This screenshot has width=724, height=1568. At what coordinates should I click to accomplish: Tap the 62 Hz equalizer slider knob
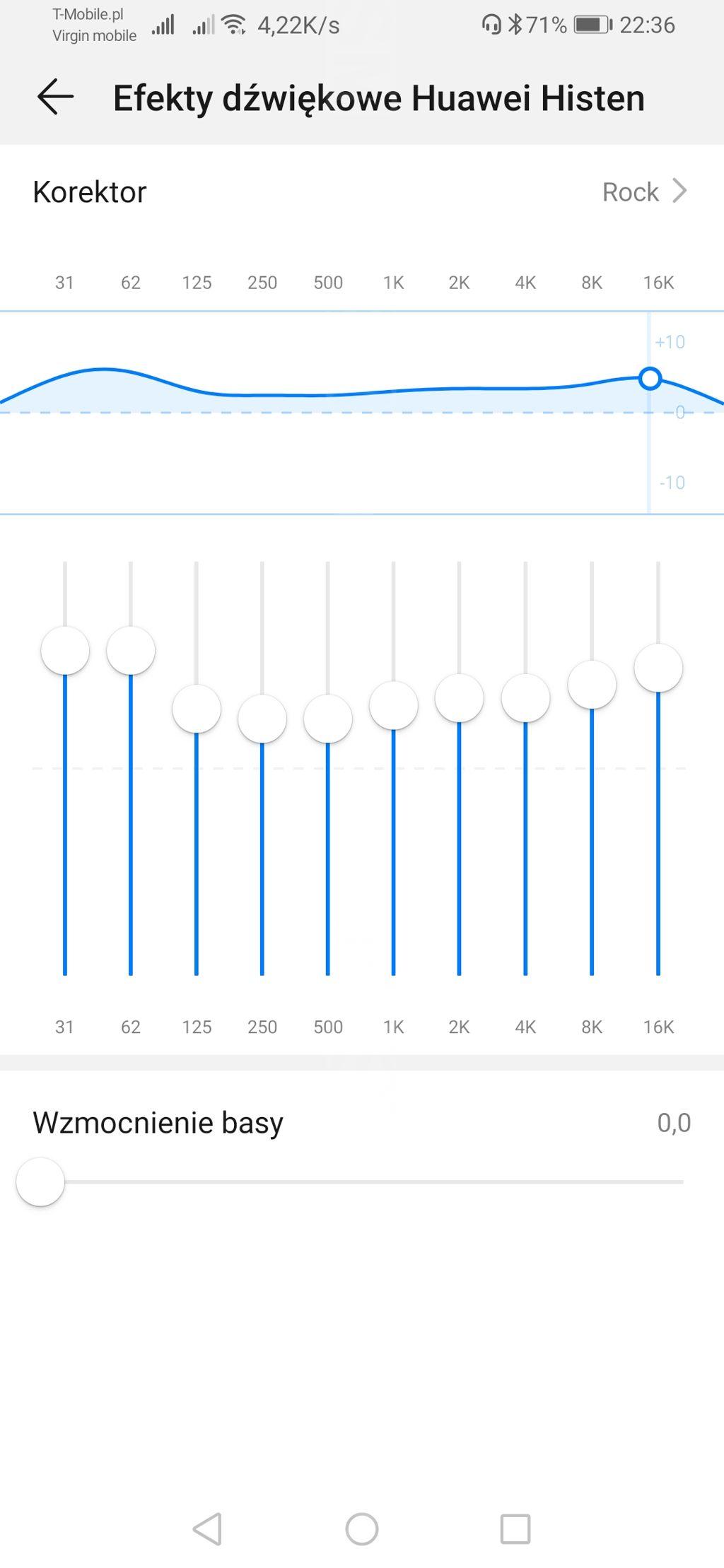point(131,650)
